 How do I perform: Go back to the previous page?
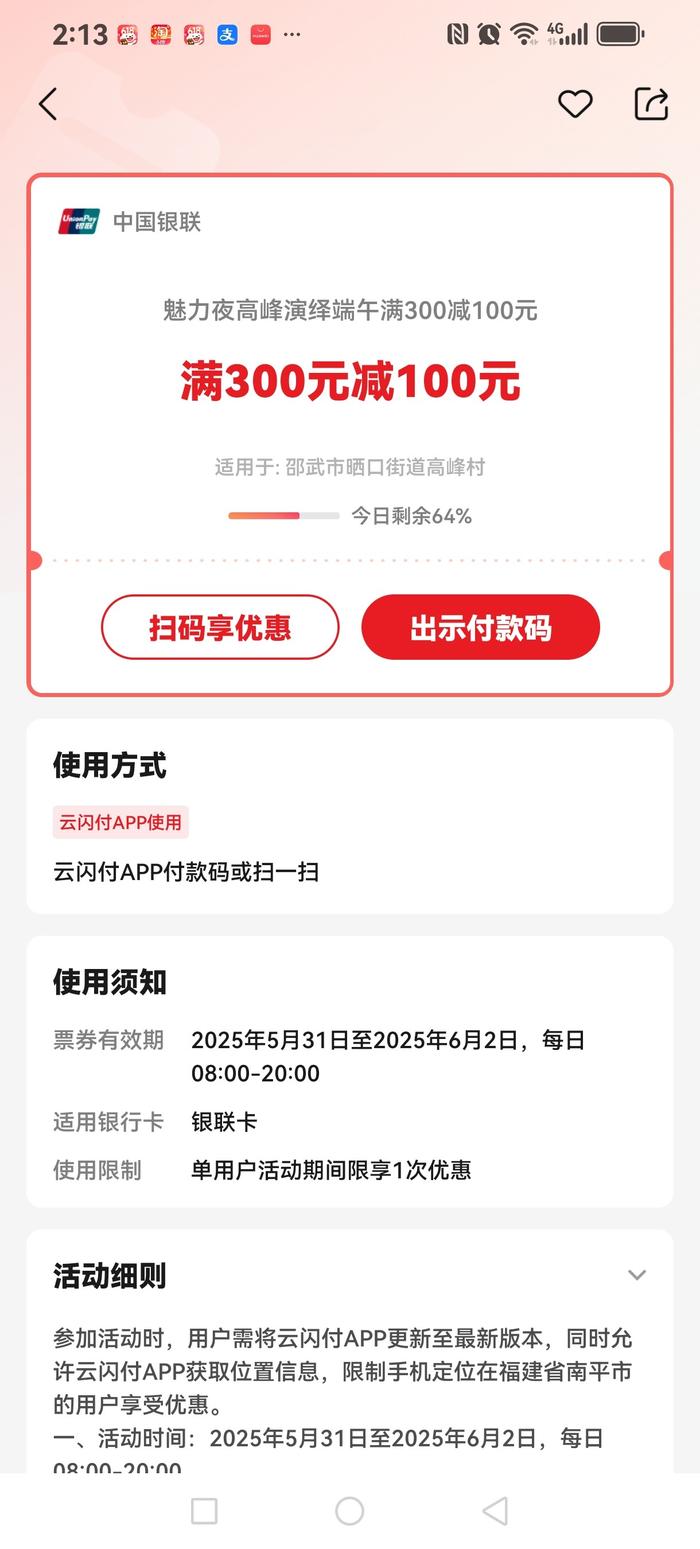pos(48,104)
